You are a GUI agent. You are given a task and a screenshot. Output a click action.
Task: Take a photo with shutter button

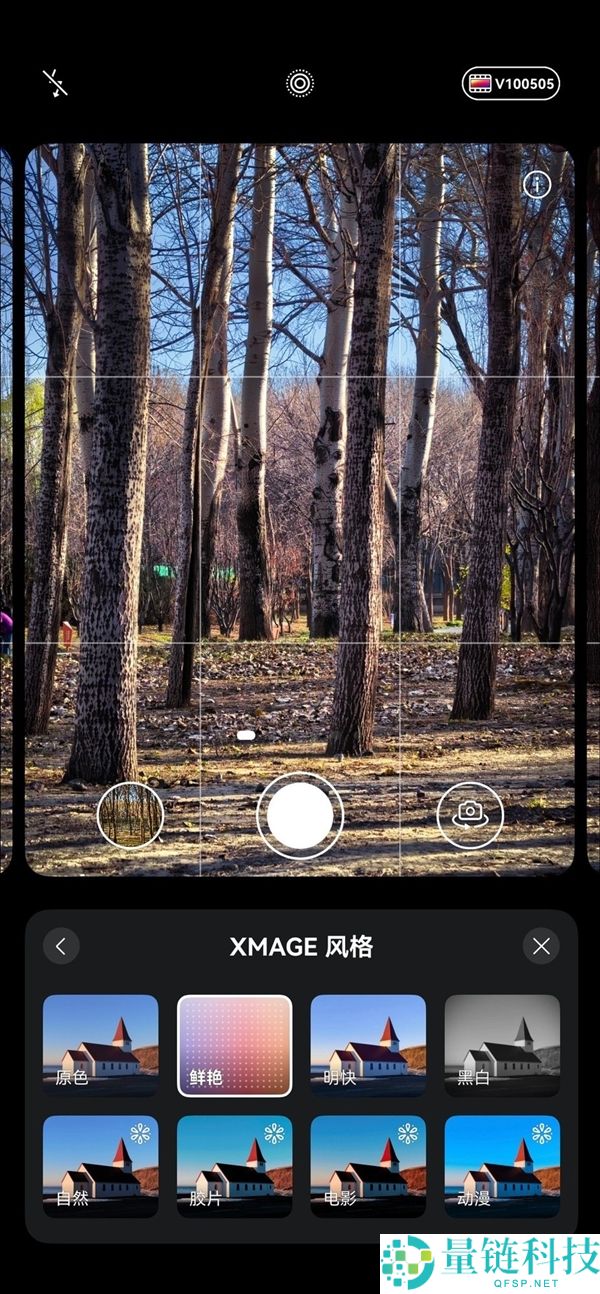[x=300, y=815]
